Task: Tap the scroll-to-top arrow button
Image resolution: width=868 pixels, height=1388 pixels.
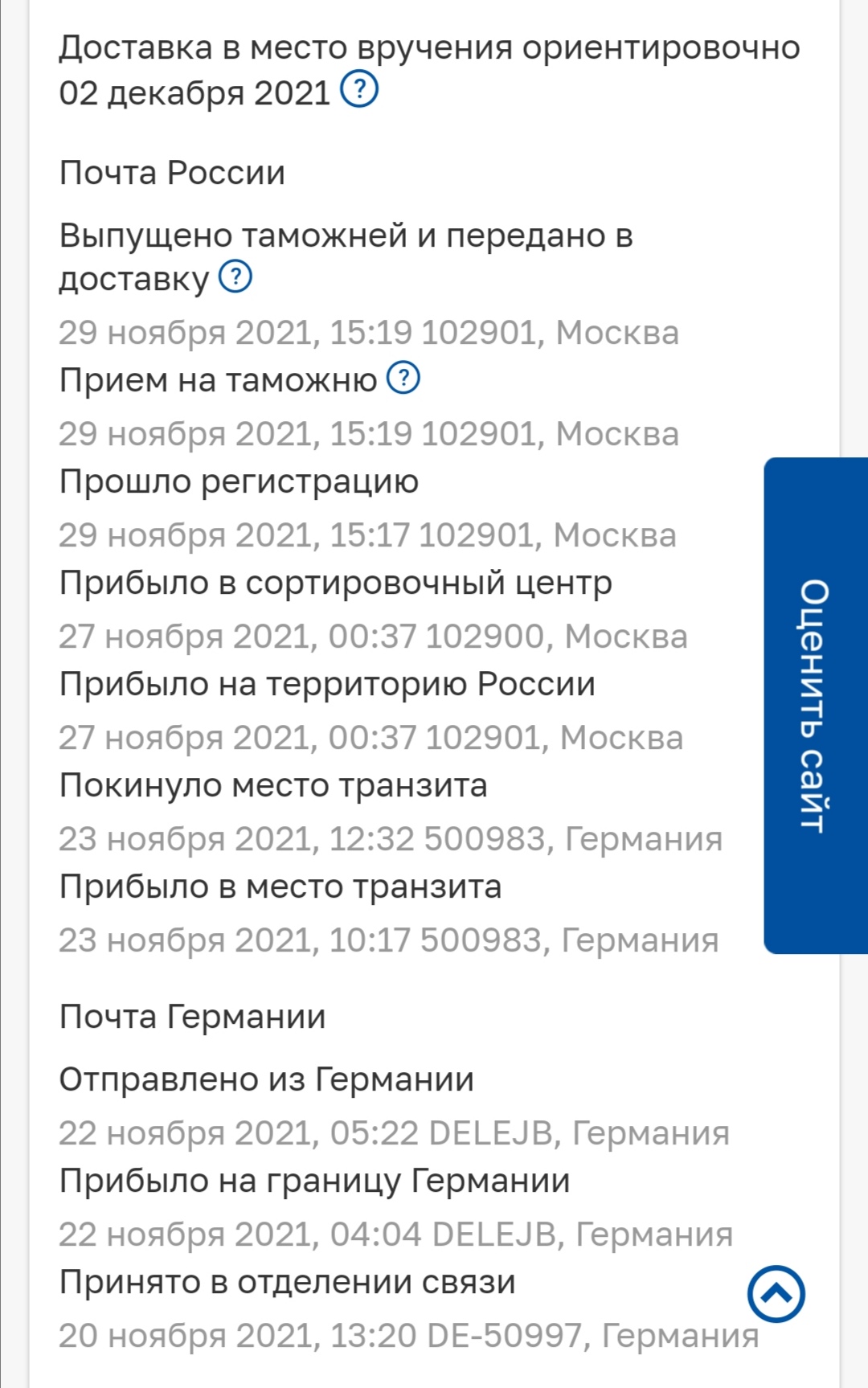Action: click(776, 1293)
